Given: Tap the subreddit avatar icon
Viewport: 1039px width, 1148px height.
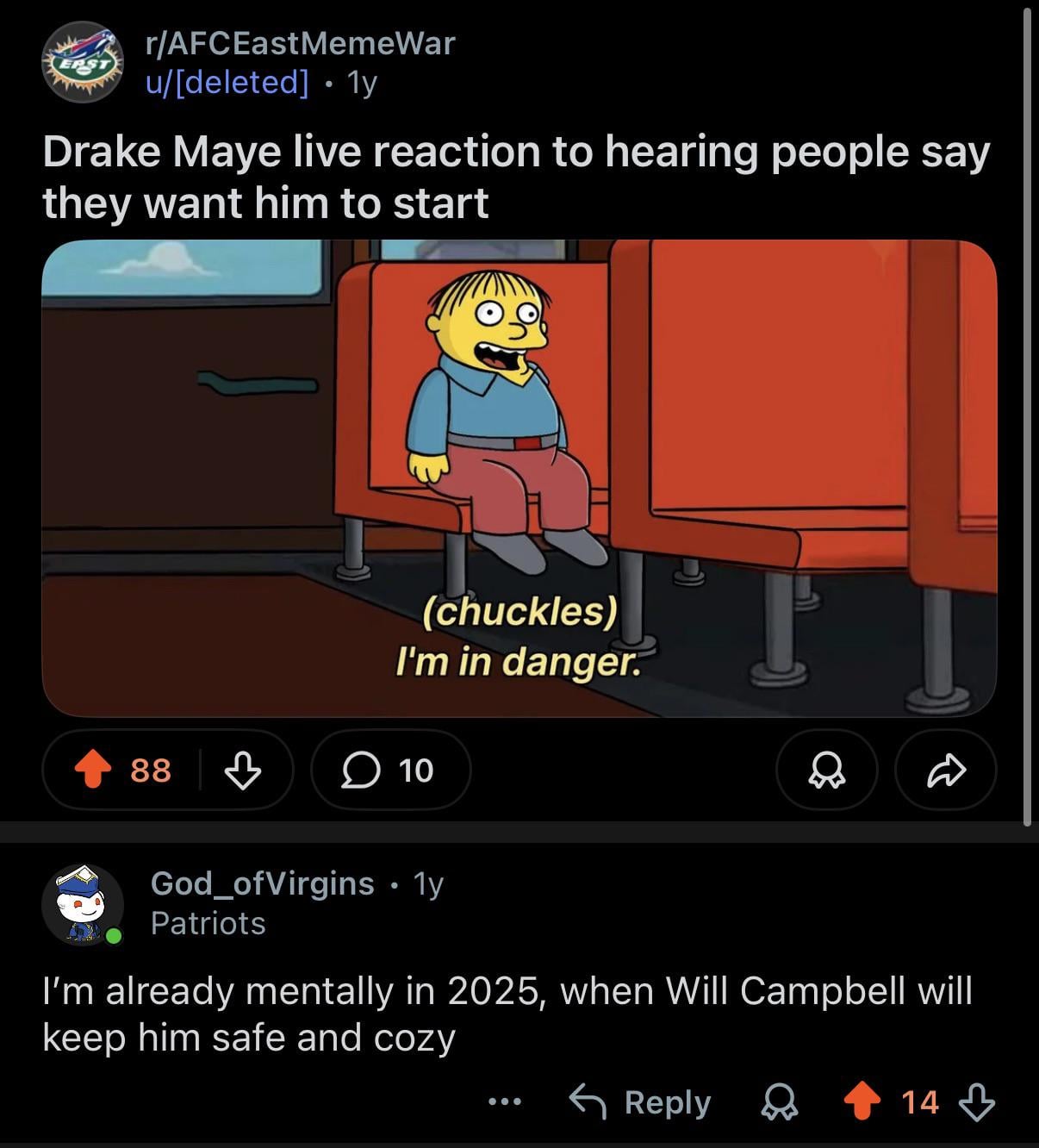Looking at the screenshot, I should click(x=83, y=62).
